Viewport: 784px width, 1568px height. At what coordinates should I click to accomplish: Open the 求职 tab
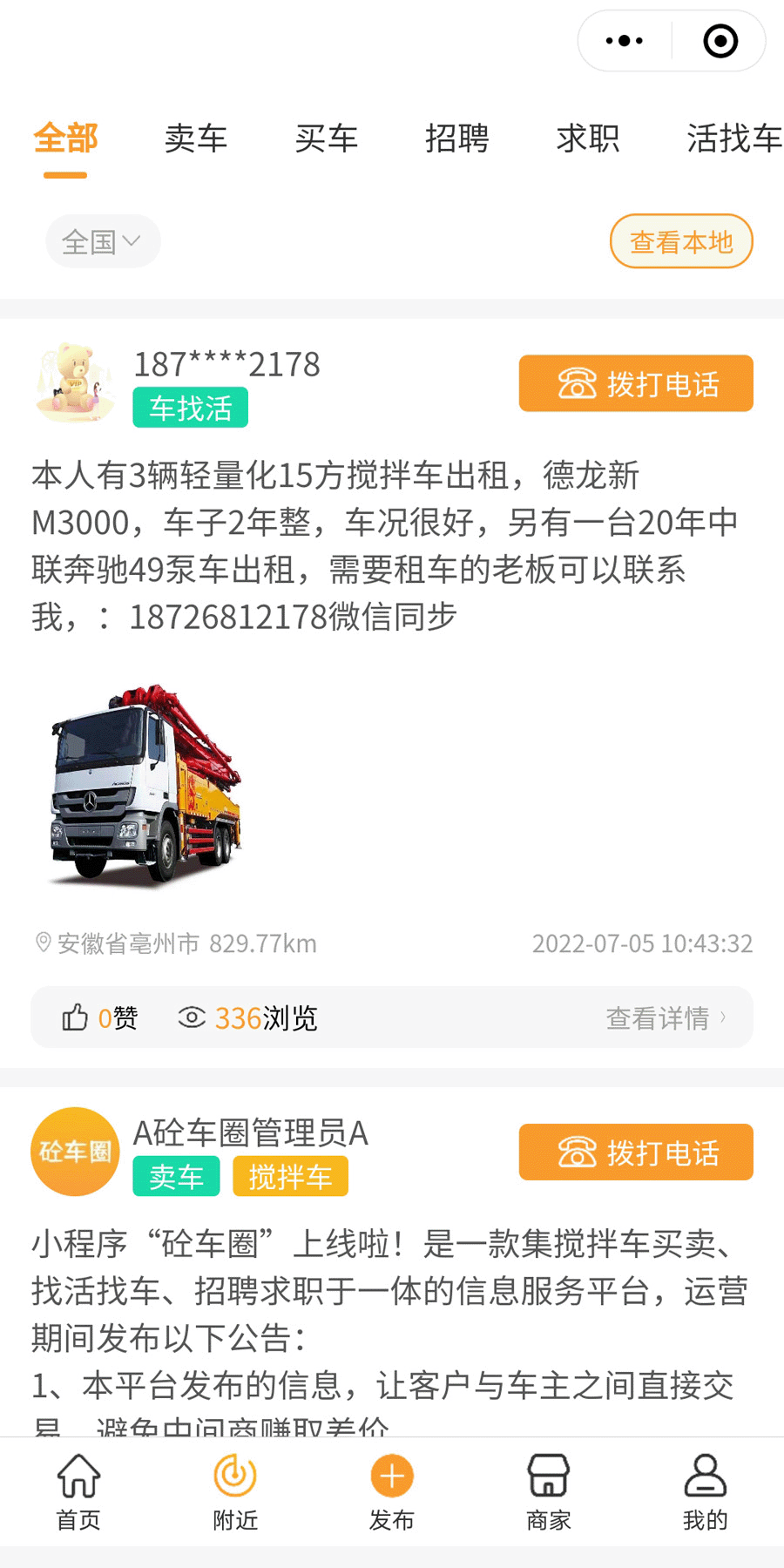pos(588,139)
